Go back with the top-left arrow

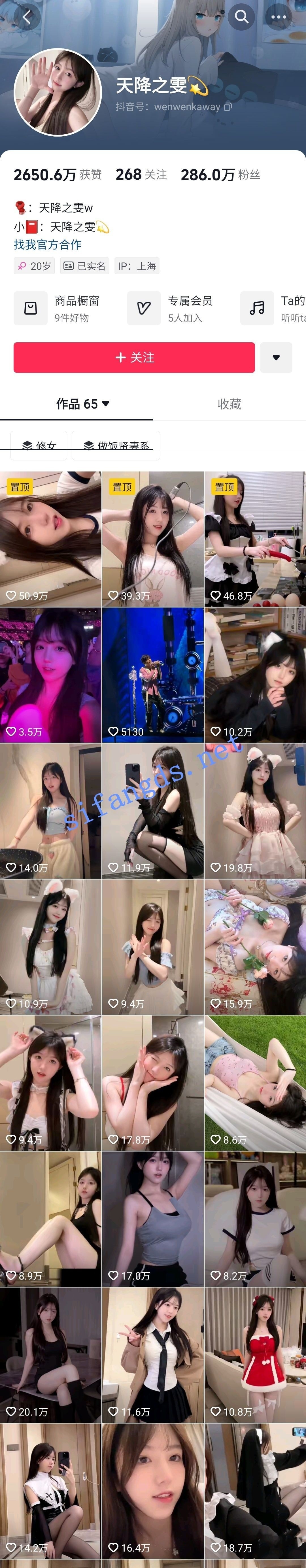click(x=26, y=17)
